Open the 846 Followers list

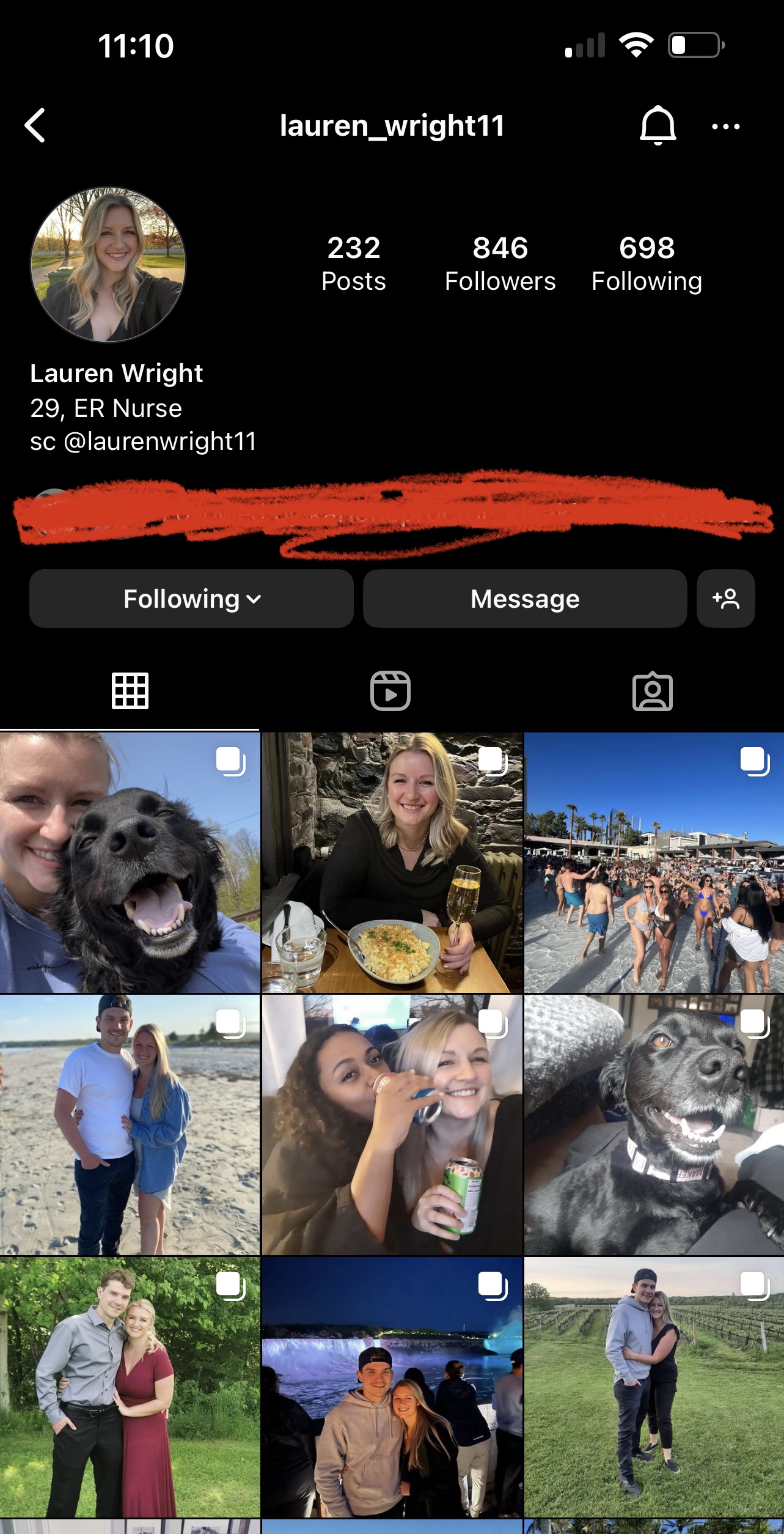(x=500, y=264)
